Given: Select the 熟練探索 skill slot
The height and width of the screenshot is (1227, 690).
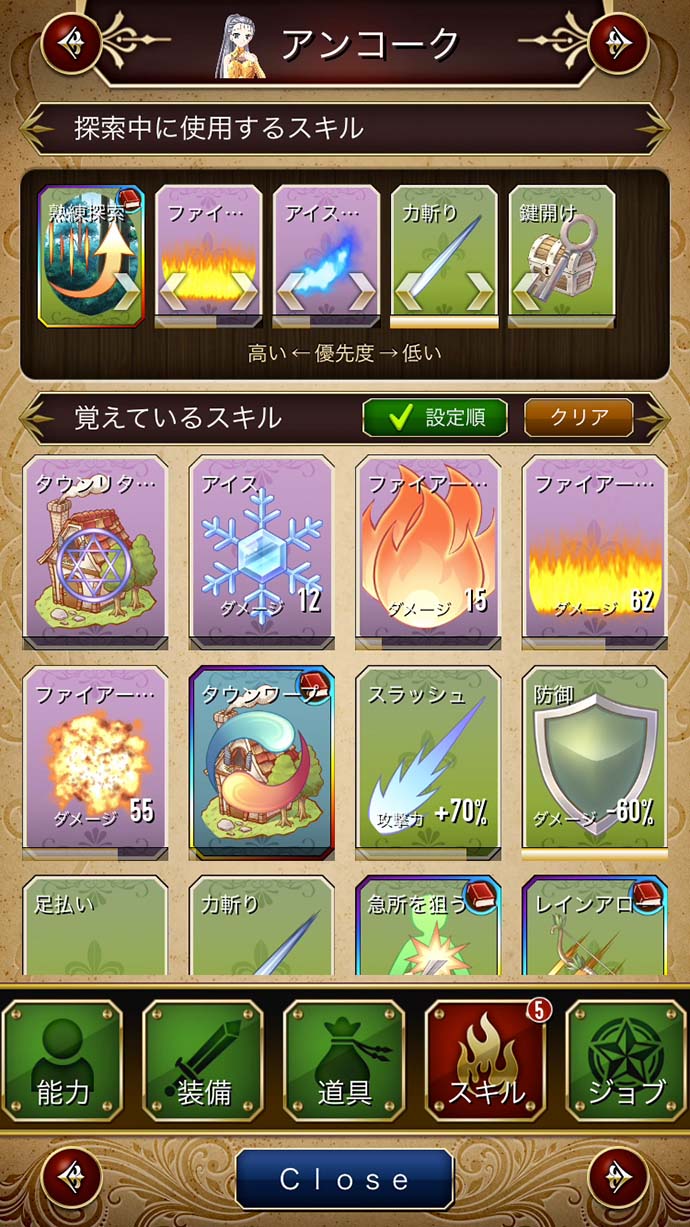Looking at the screenshot, I should (x=91, y=257).
